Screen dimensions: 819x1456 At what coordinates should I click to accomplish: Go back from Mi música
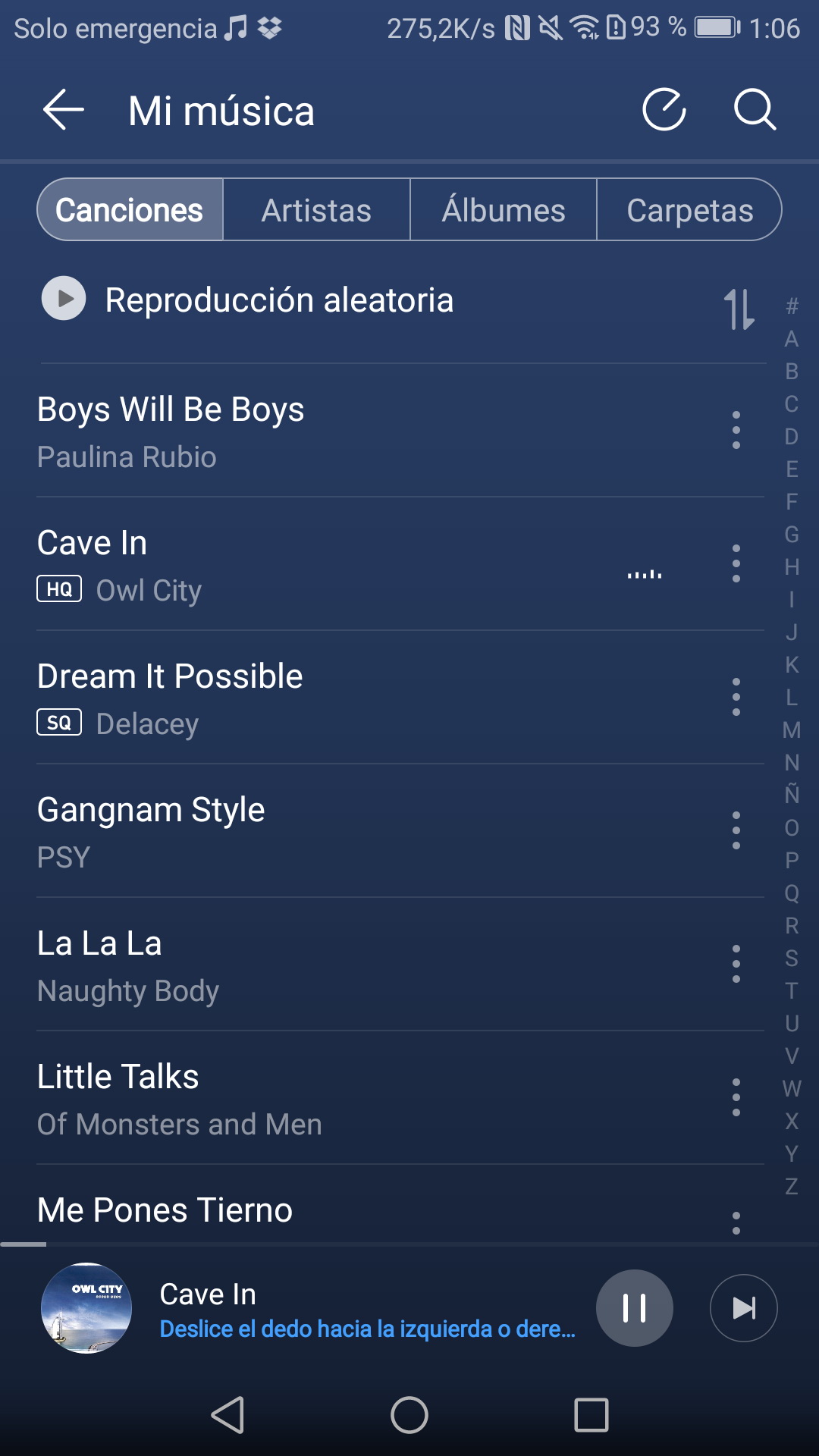click(x=64, y=110)
